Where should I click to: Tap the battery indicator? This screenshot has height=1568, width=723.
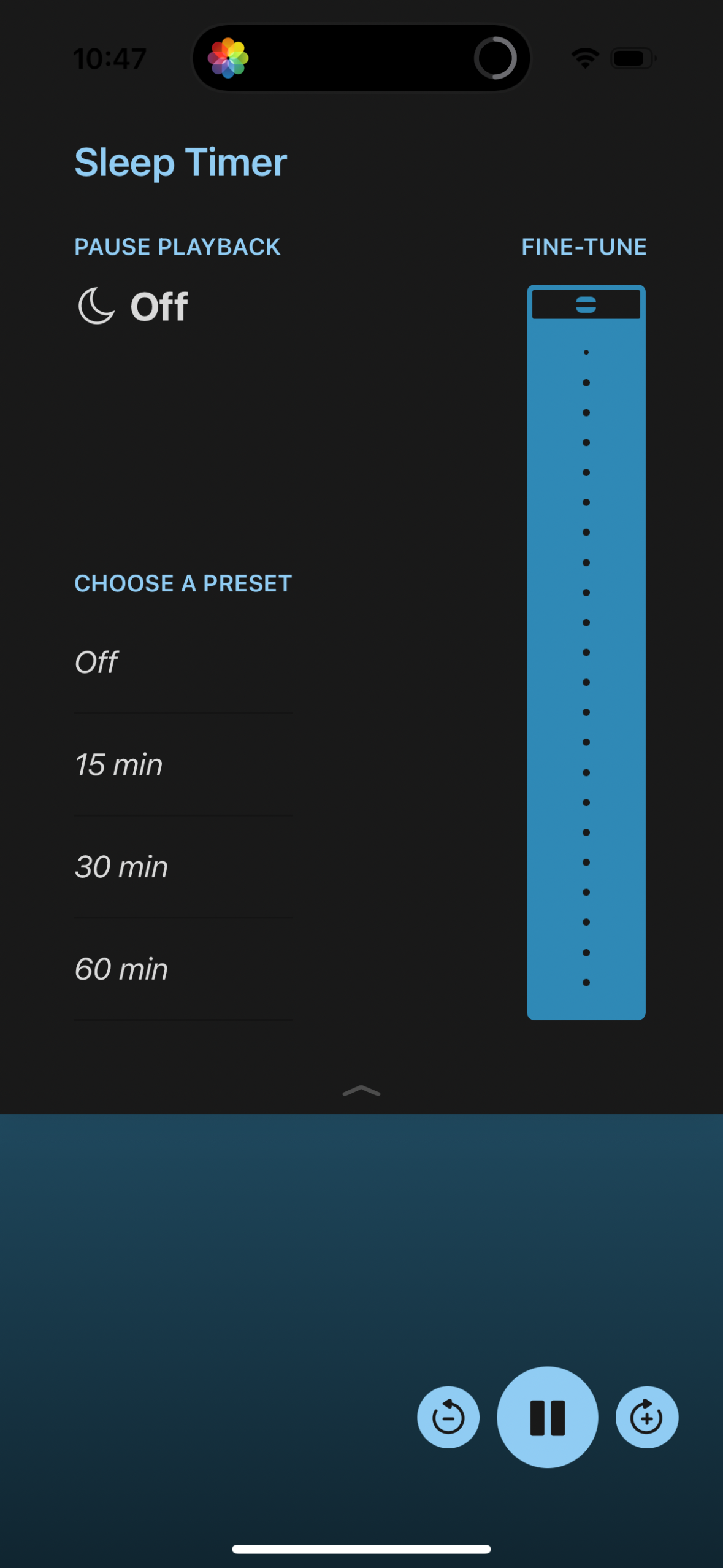pyautogui.click(x=633, y=56)
